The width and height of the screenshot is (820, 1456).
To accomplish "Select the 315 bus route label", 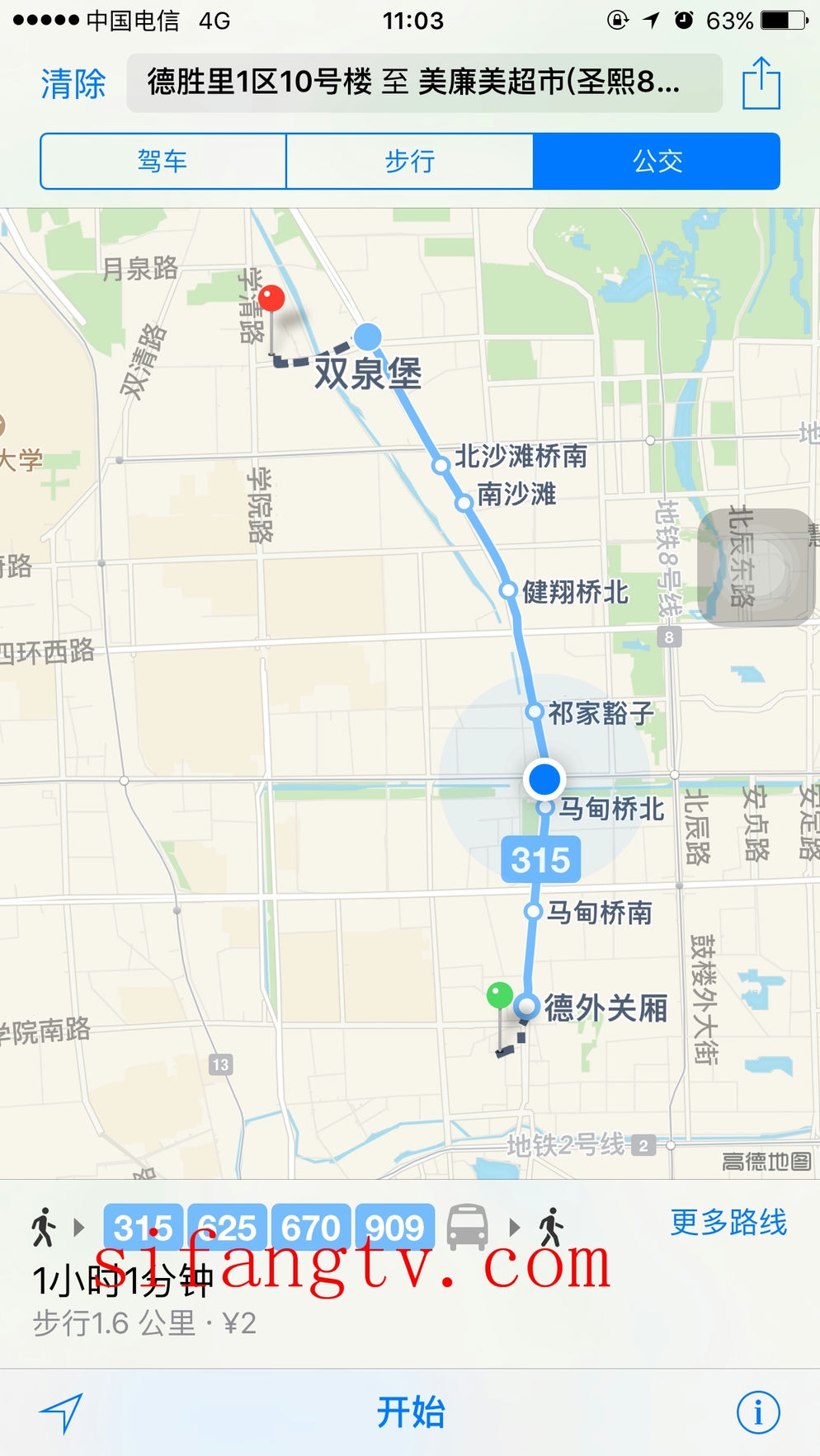I will click(x=540, y=860).
